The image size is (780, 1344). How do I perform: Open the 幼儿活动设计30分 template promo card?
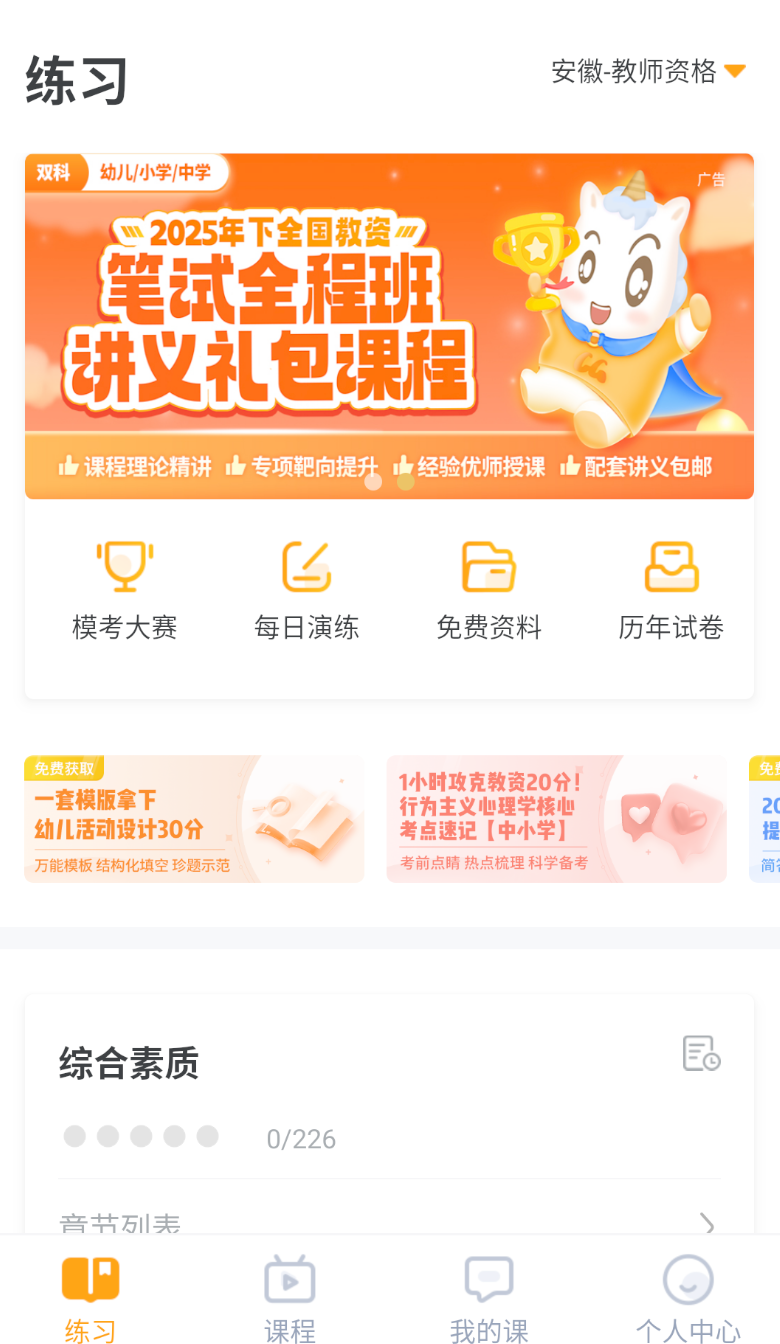pyautogui.click(x=193, y=818)
